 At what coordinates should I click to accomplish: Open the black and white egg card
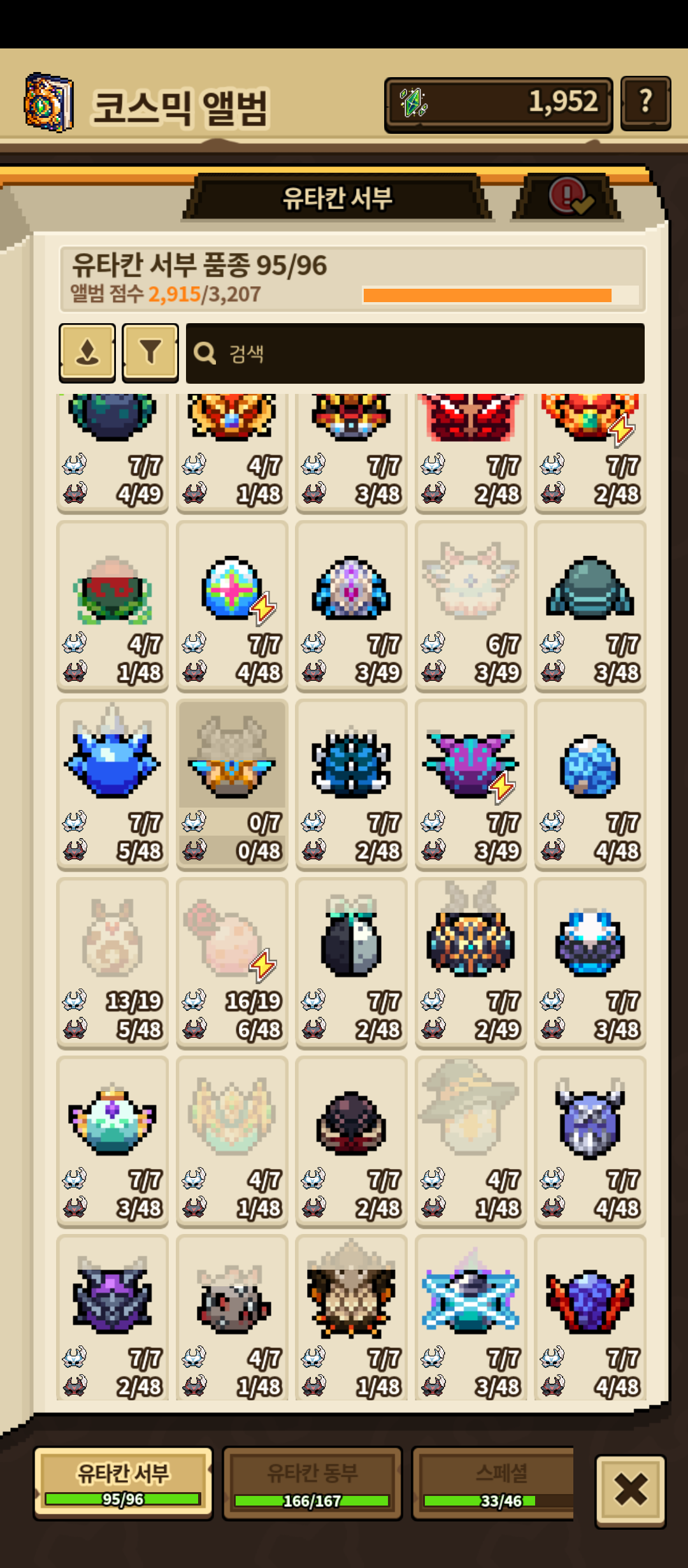pyautogui.click(x=351, y=962)
